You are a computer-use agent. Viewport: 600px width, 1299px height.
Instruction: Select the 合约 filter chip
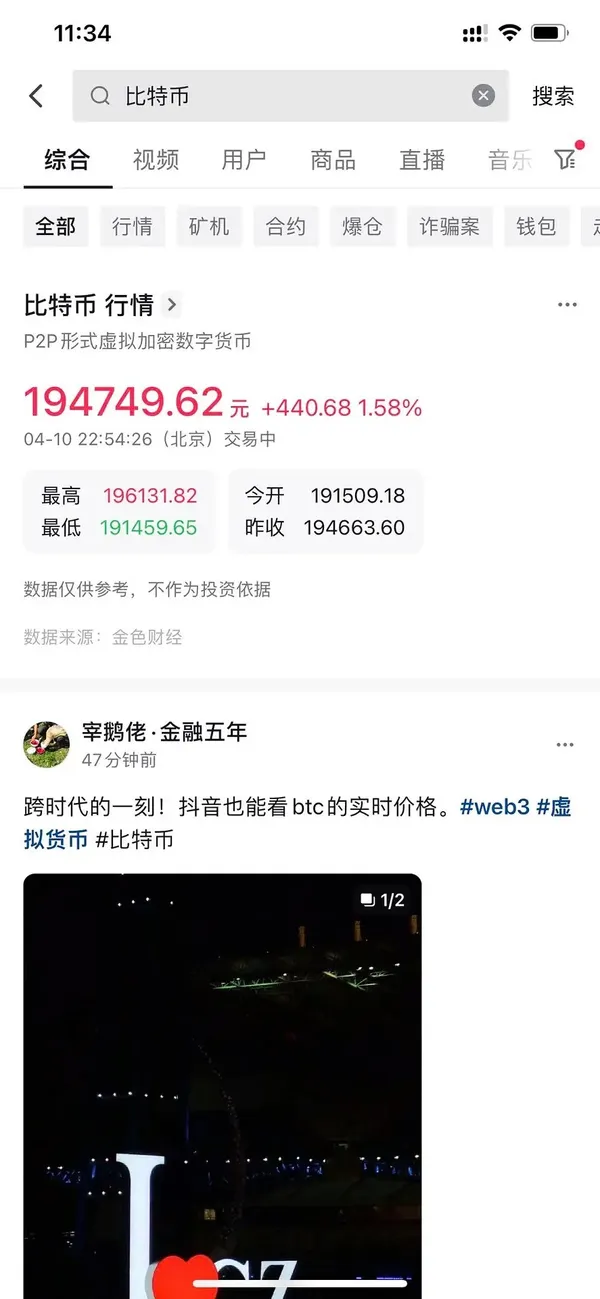(x=286, y=227)
